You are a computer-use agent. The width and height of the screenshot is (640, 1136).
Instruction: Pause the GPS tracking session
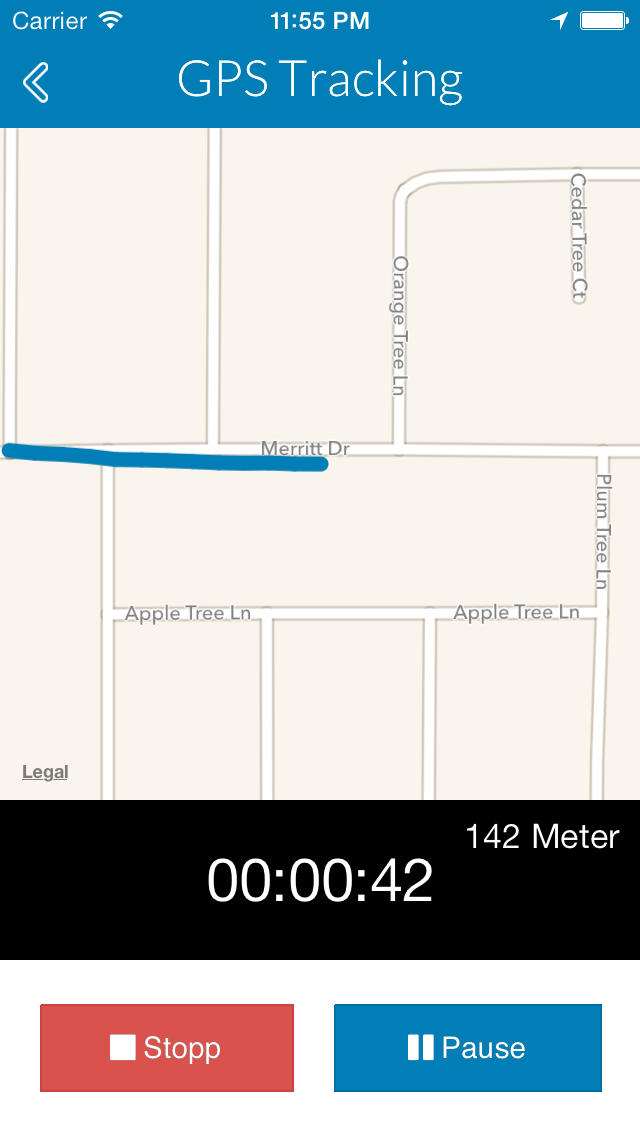coord(467,1048)
